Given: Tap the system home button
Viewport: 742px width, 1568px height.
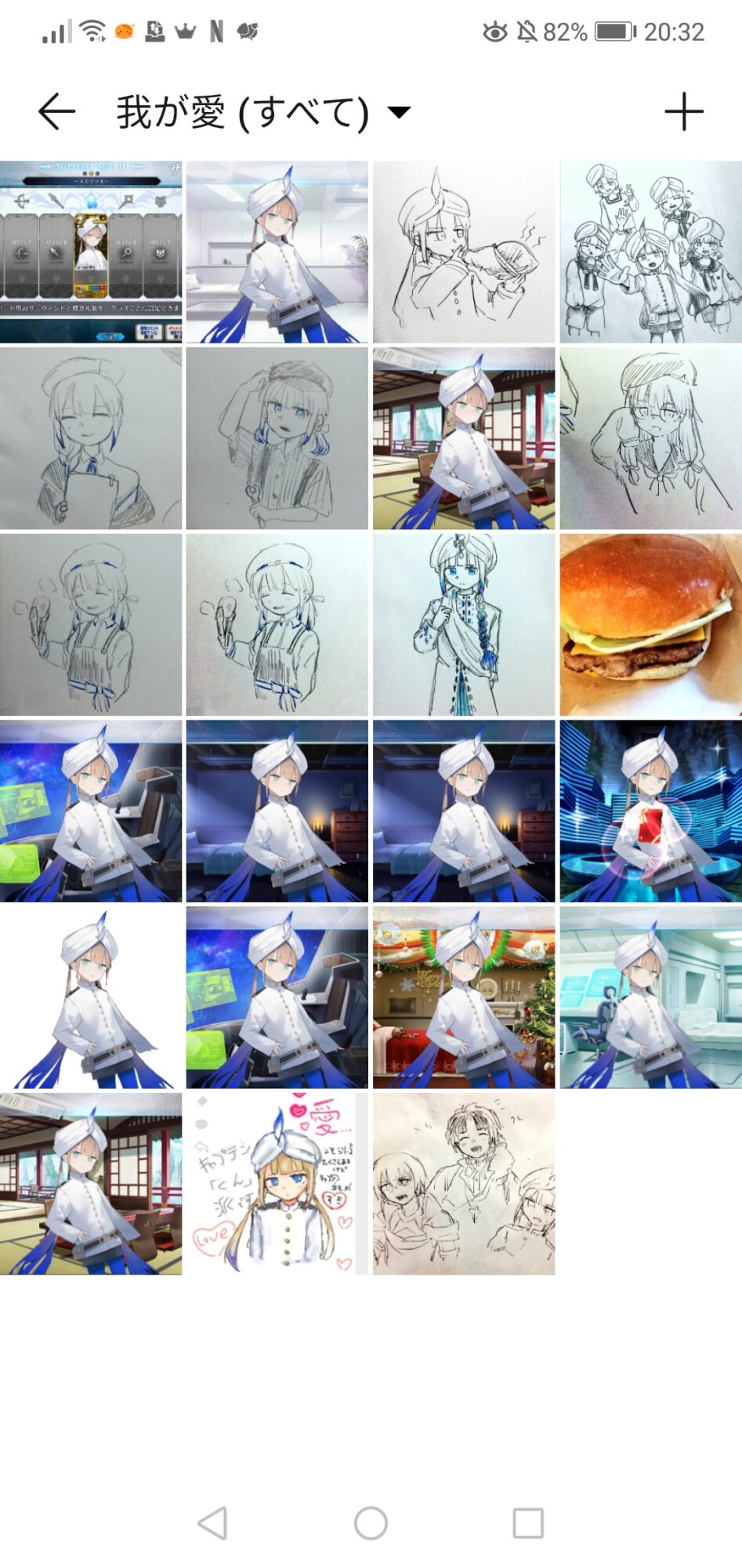Looking at the screenshot, I should click(371, 1523).
